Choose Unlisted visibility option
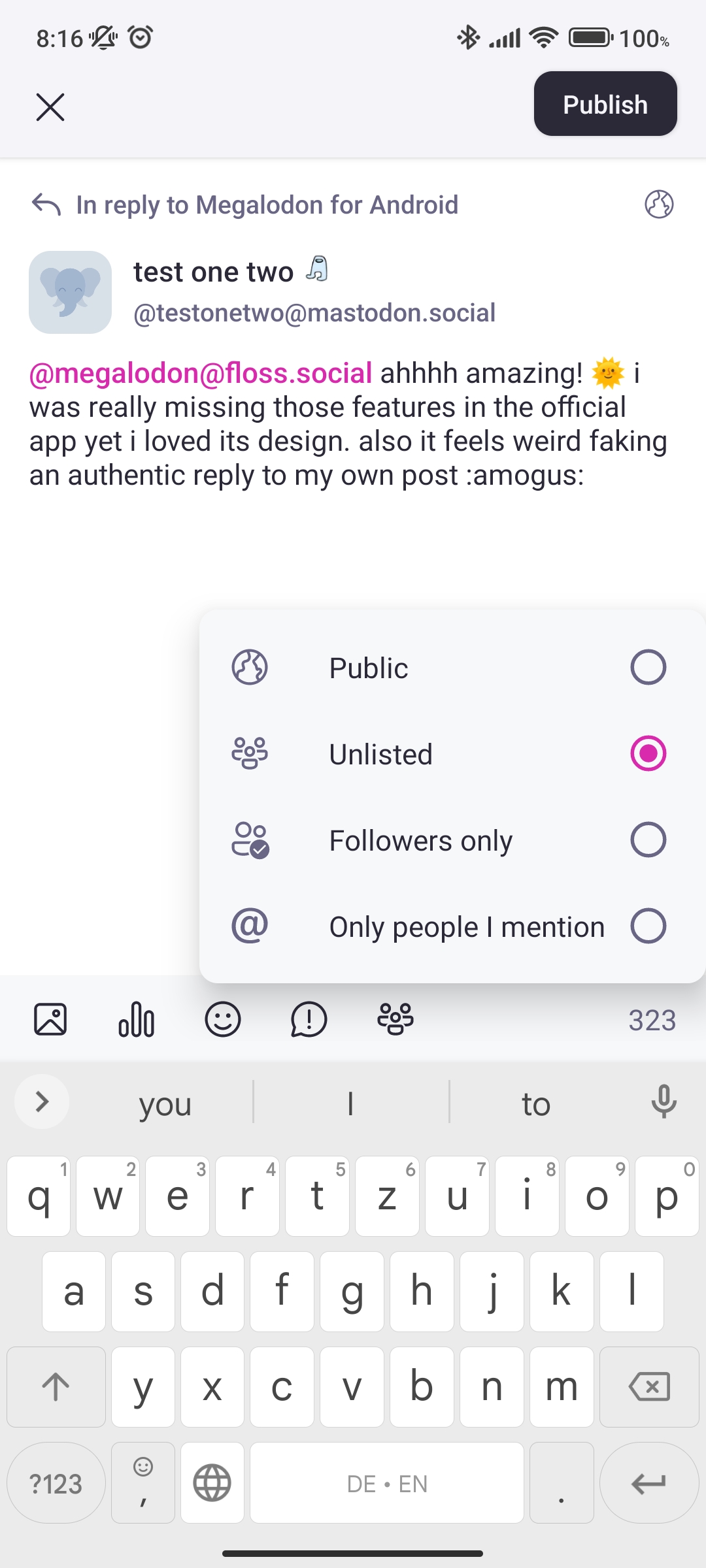This screenshot has height=1568, width=706. click(451, 754)
